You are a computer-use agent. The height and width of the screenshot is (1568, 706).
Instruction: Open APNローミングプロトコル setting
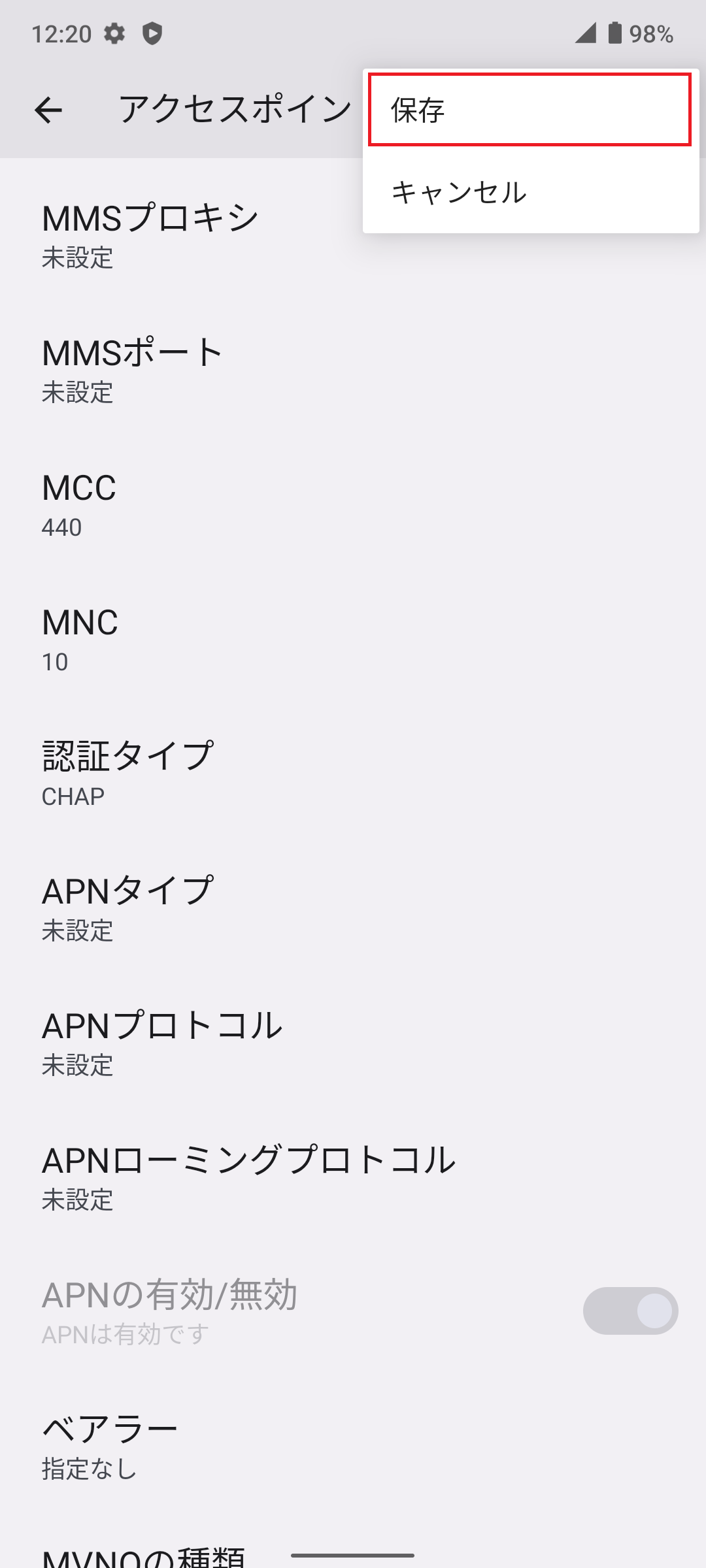pos(353,1177)
